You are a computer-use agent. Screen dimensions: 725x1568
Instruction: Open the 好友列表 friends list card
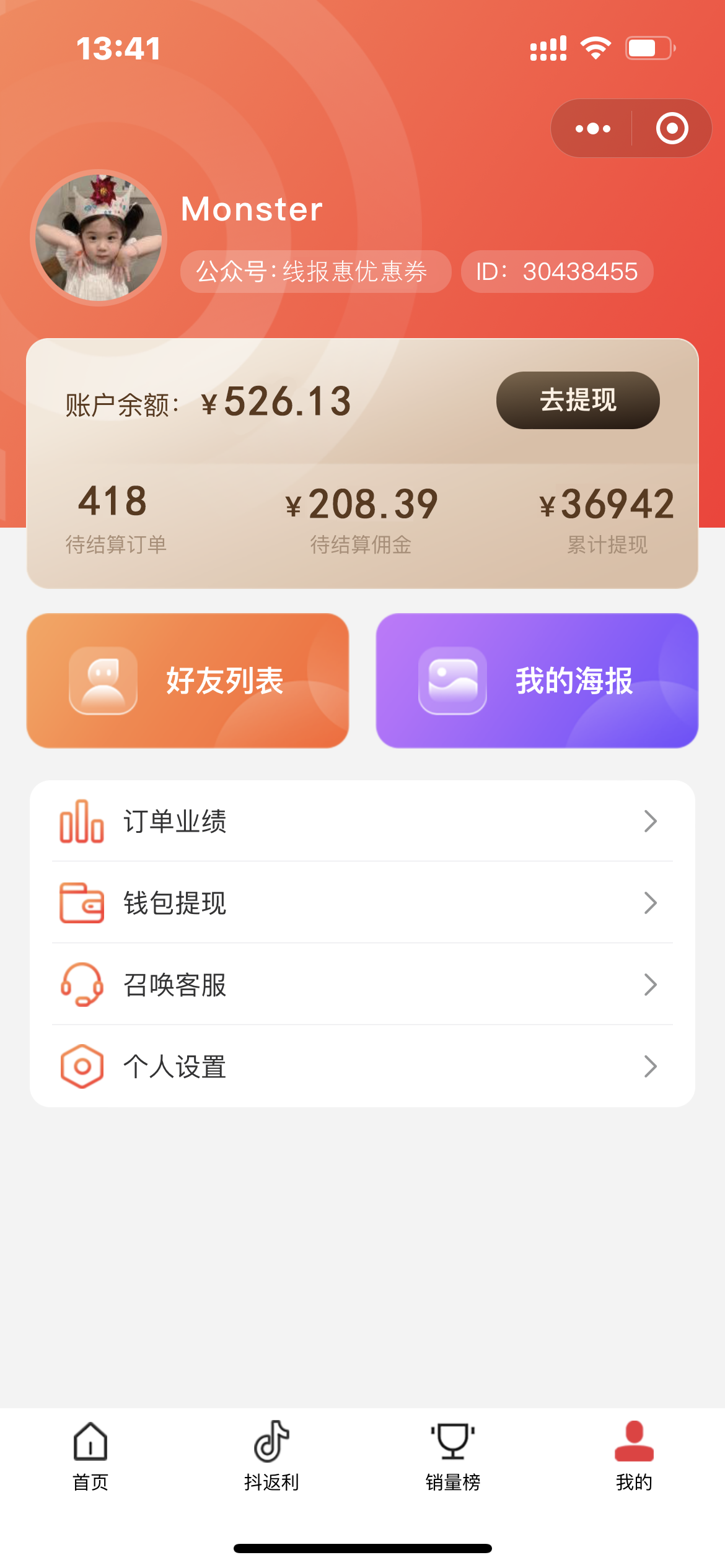(x=188, y=681)
